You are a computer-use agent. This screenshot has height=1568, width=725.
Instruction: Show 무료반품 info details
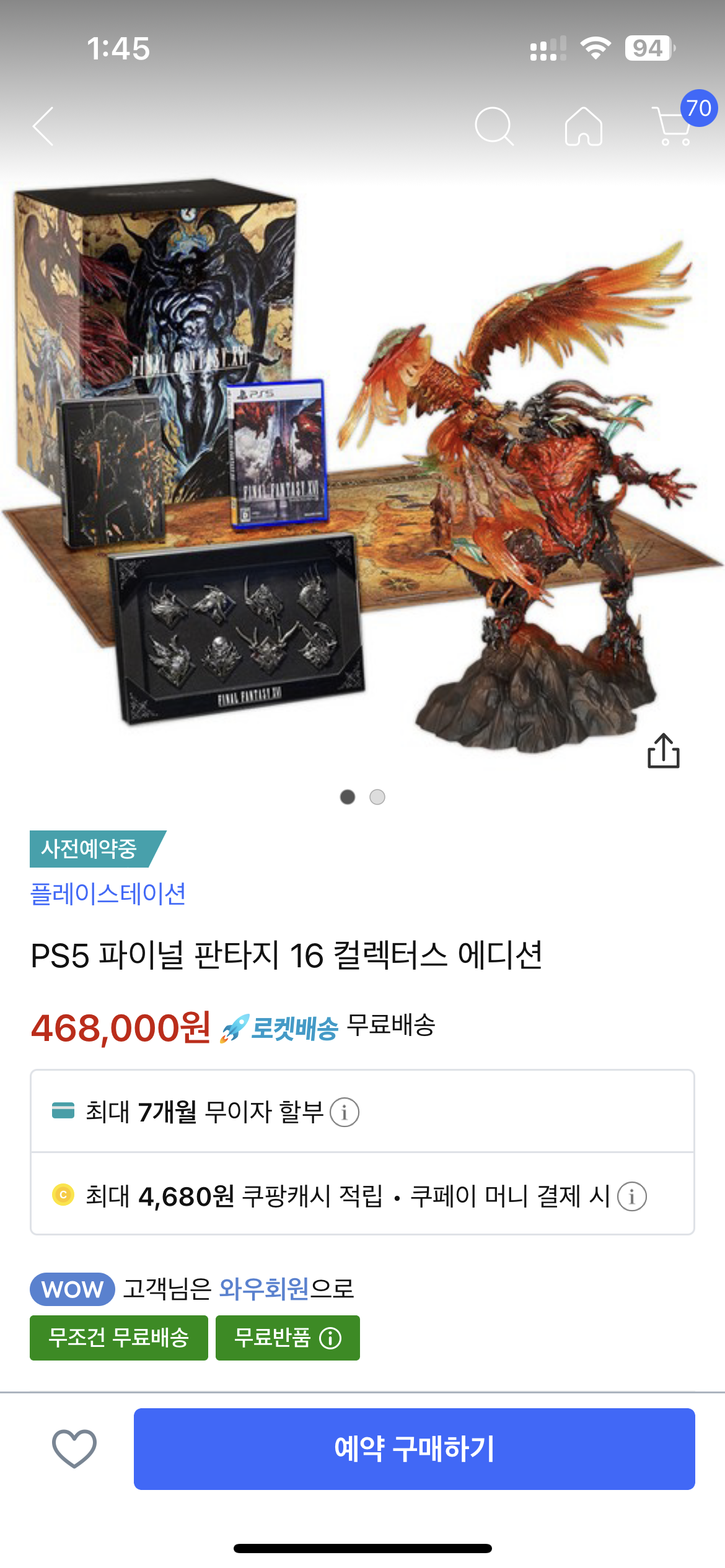pyautogui.click(x=330, y=1338)
